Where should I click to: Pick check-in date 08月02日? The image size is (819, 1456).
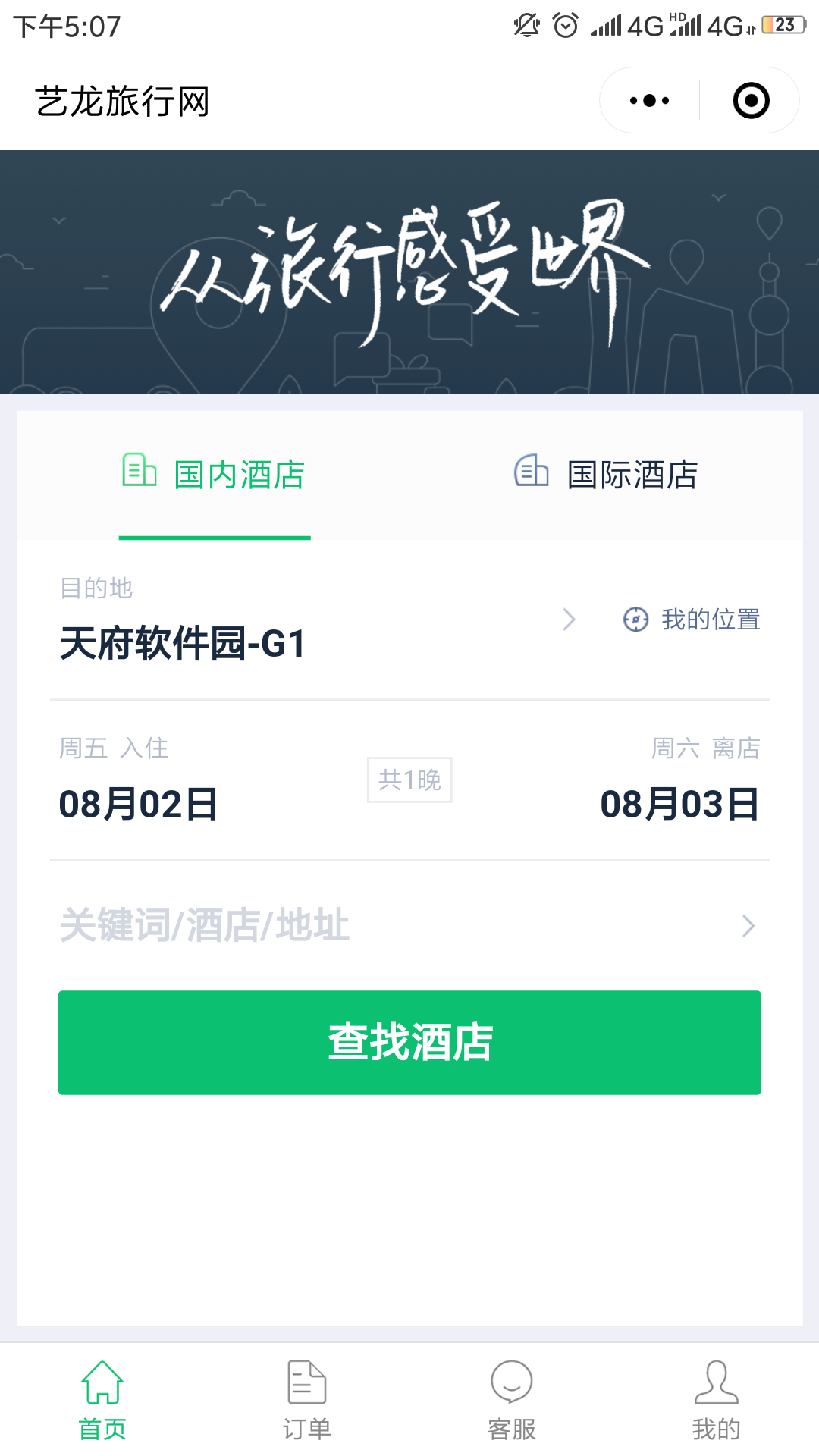coord(139,804)
